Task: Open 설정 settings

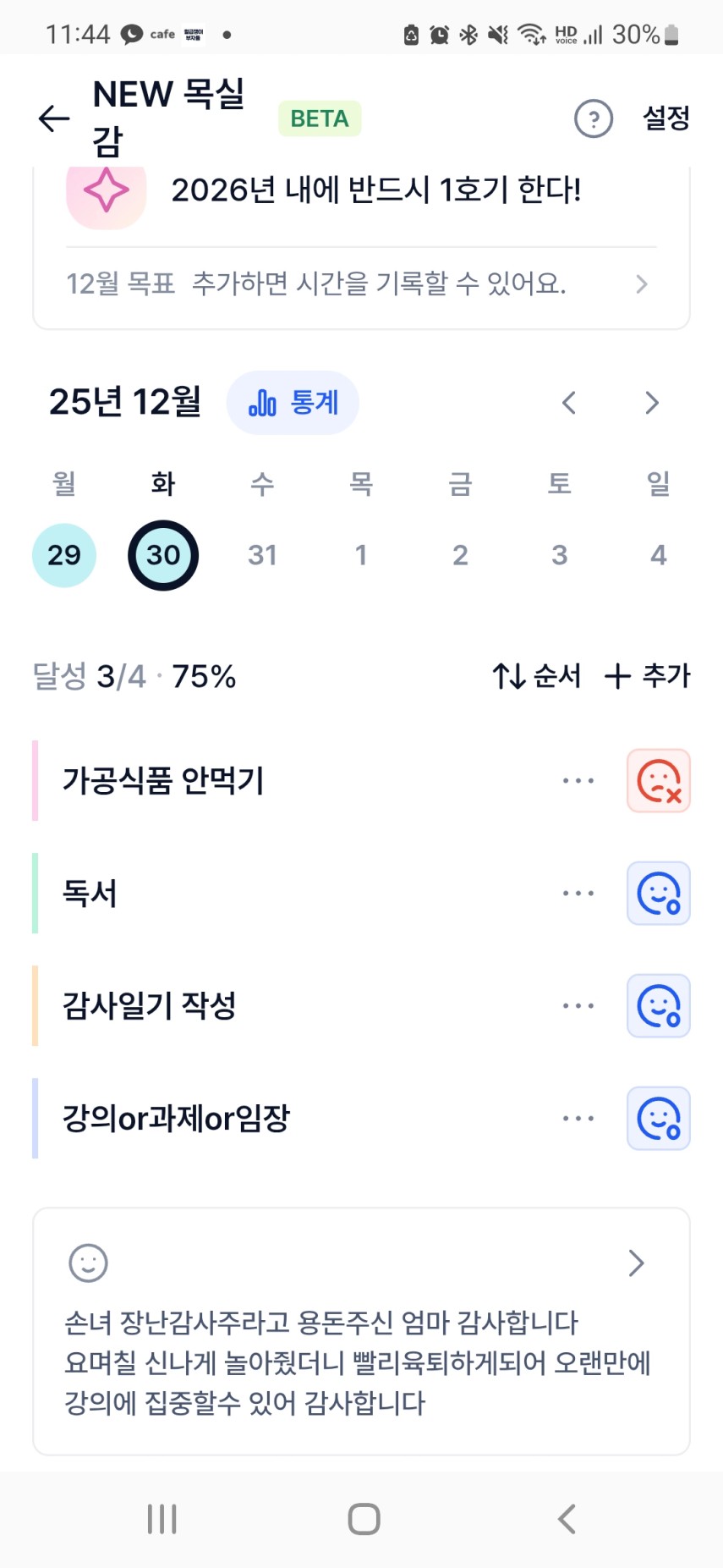Action: 666,118
